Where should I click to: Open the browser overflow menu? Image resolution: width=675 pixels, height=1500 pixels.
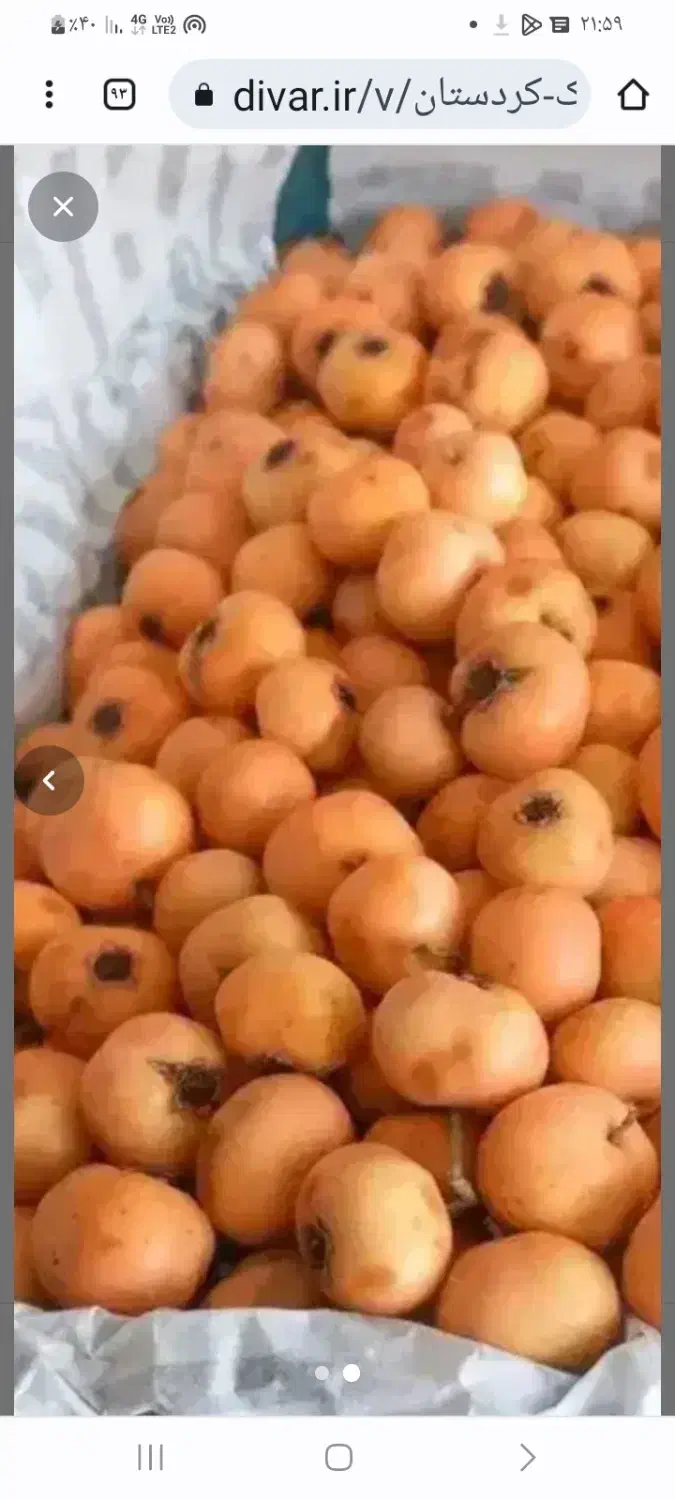click(48, 95)
